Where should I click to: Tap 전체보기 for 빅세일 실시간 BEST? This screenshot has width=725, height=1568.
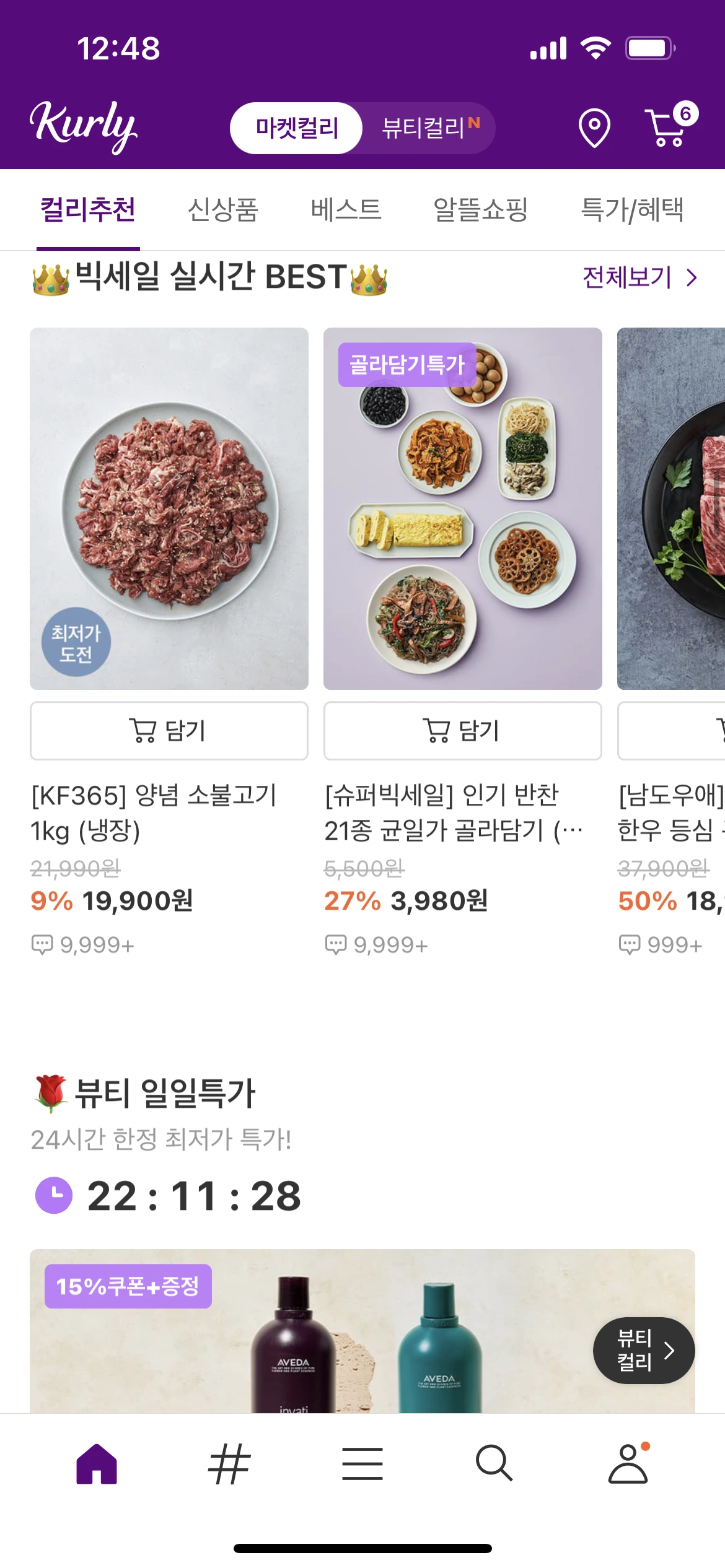coord(639,277)
